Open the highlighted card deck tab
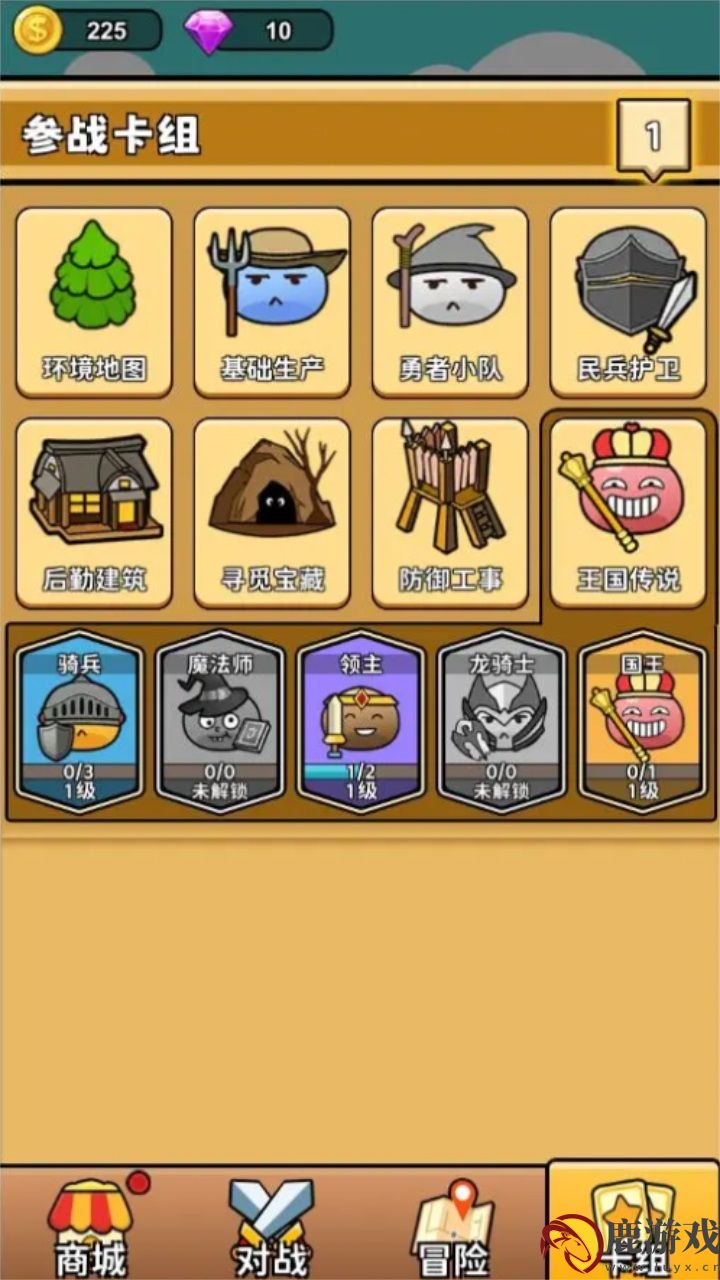Viewport: 720px width, 1280px height. (x=632, y=1222)
